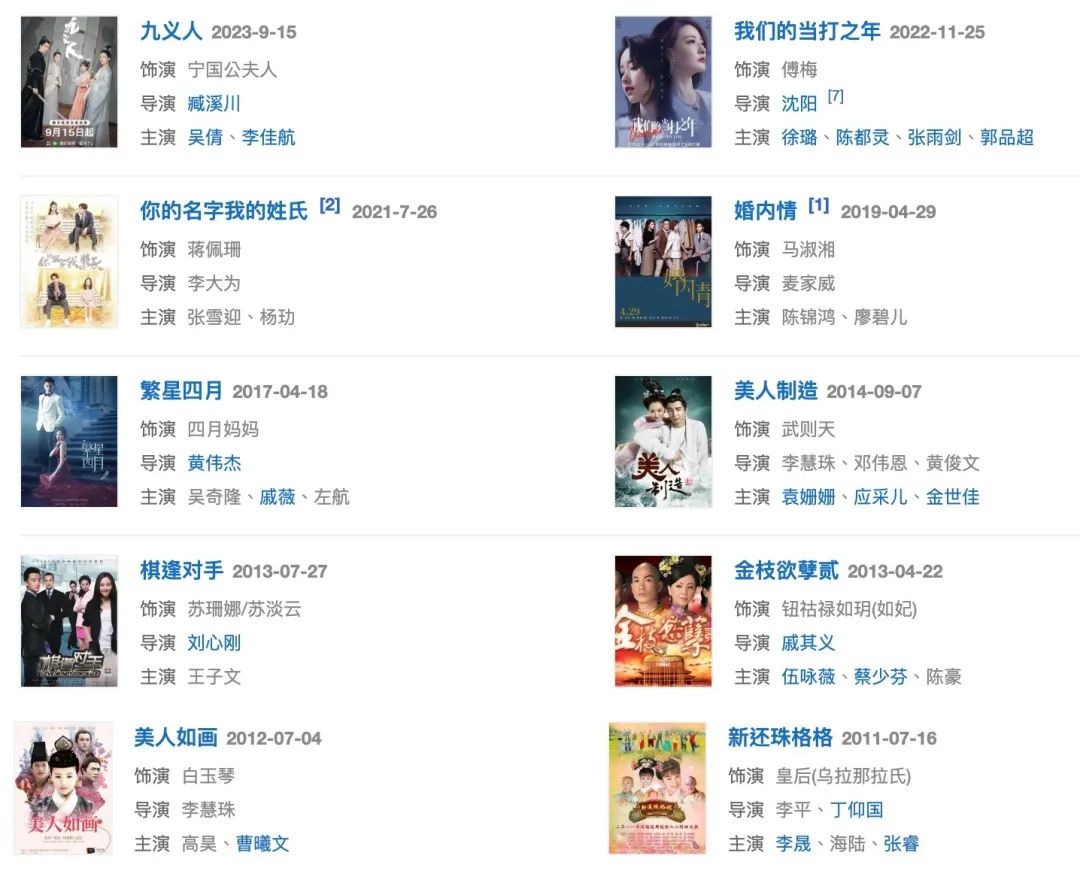This screenshot has height=871, width=1080.
Task: Open 袁姗姗's actor link
Action: tap(808, 497)
